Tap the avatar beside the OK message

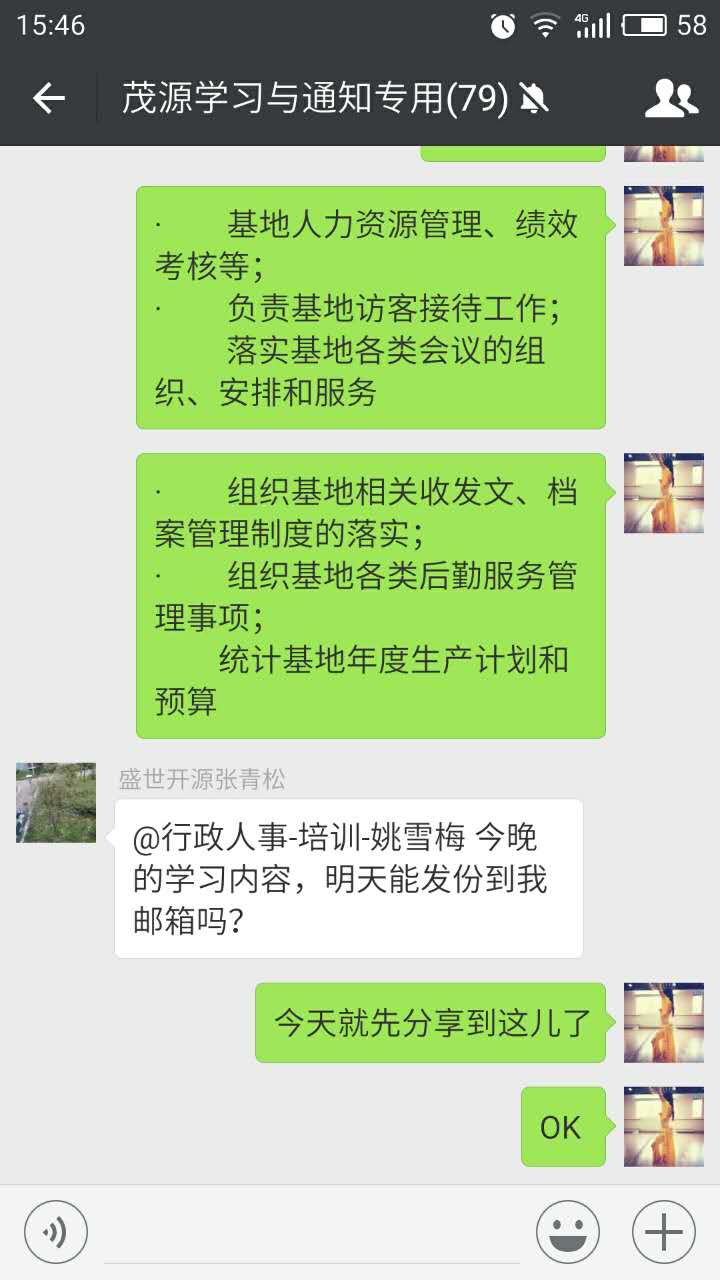pos(663,1127)
